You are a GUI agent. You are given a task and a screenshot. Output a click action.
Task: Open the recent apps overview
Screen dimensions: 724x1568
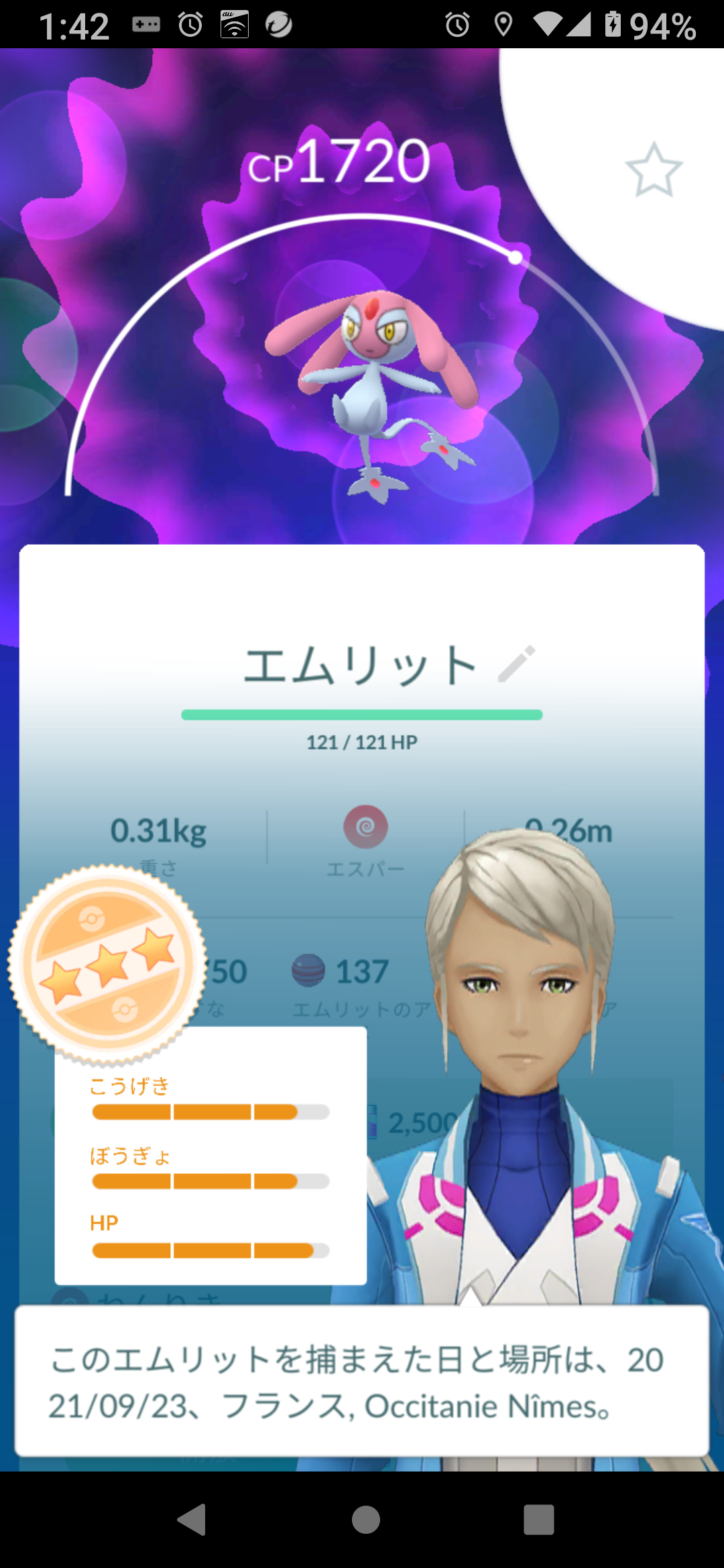click(x=539, y=1520)
